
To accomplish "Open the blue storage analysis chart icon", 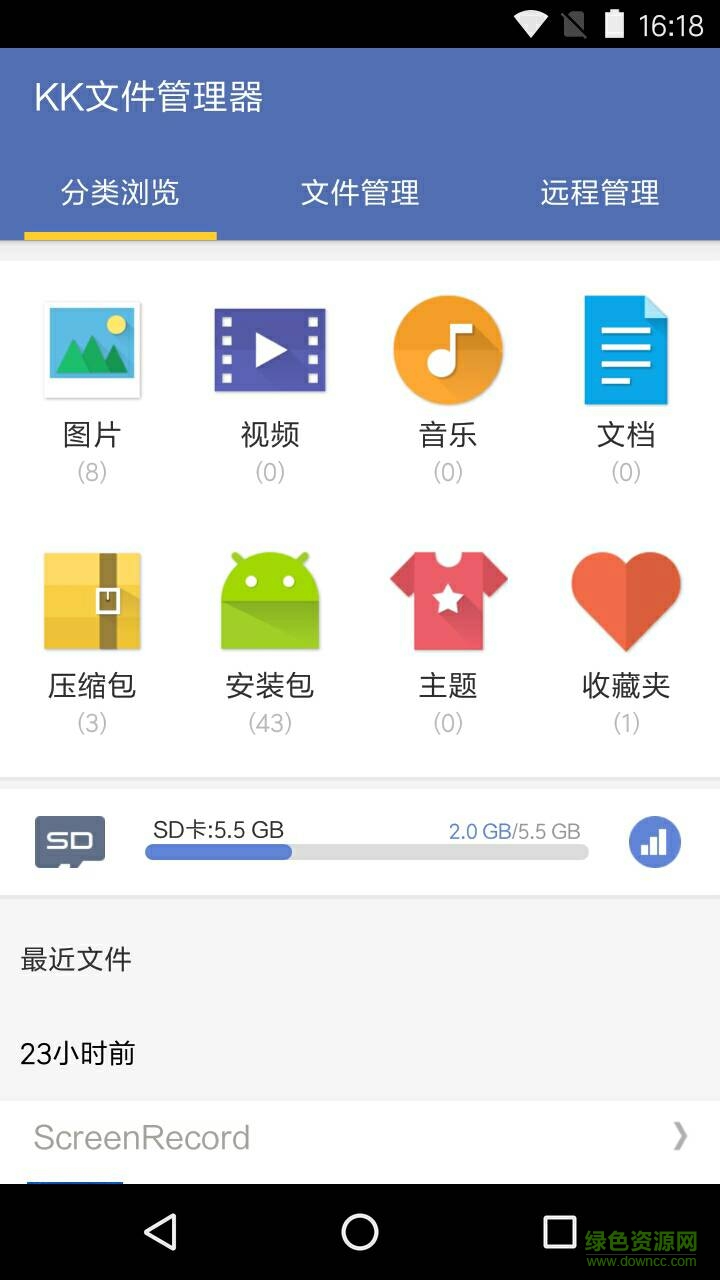I will pos(654,842).
